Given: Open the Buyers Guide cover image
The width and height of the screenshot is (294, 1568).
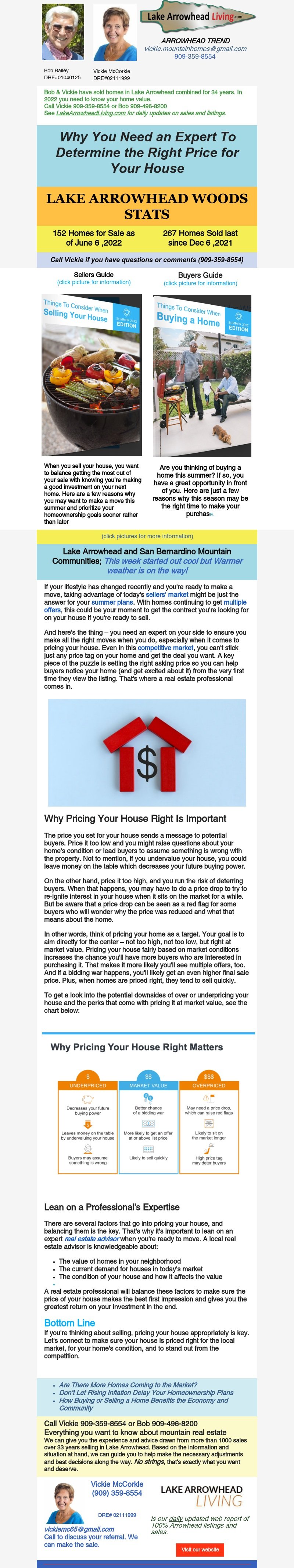Looking at the screenshot, I should pyautogui.click(x=201, y=376).
